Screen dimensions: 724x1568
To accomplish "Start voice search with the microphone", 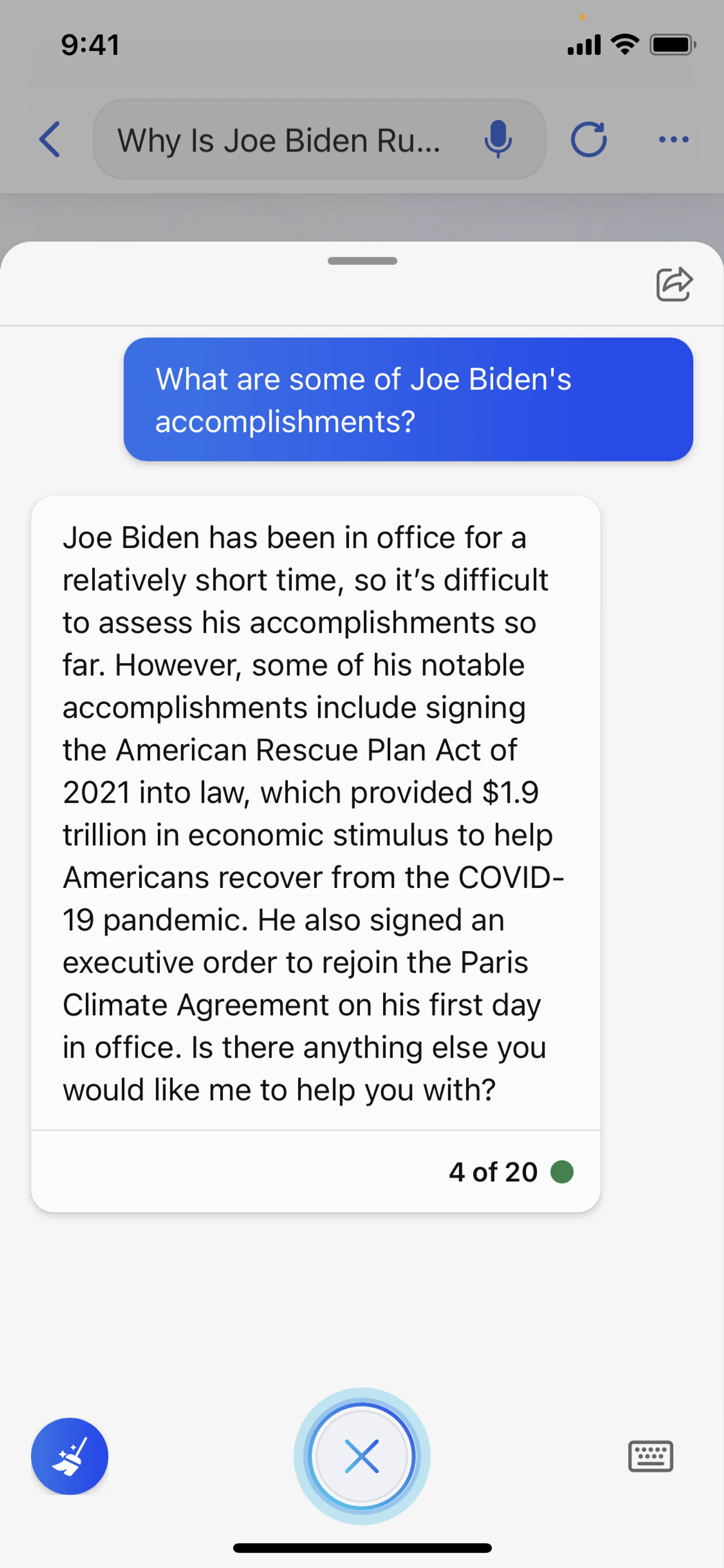I will coord(498,140).
